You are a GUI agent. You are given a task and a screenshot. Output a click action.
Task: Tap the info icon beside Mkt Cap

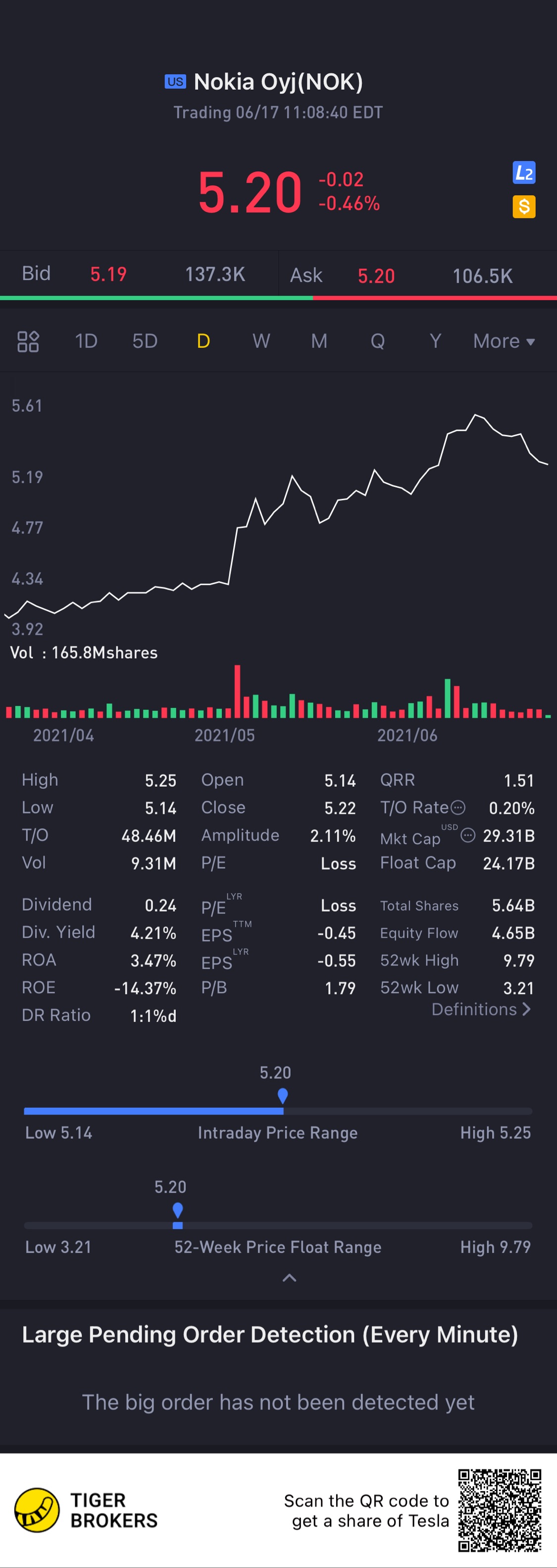pyautogui.click(x=467, y=835)
